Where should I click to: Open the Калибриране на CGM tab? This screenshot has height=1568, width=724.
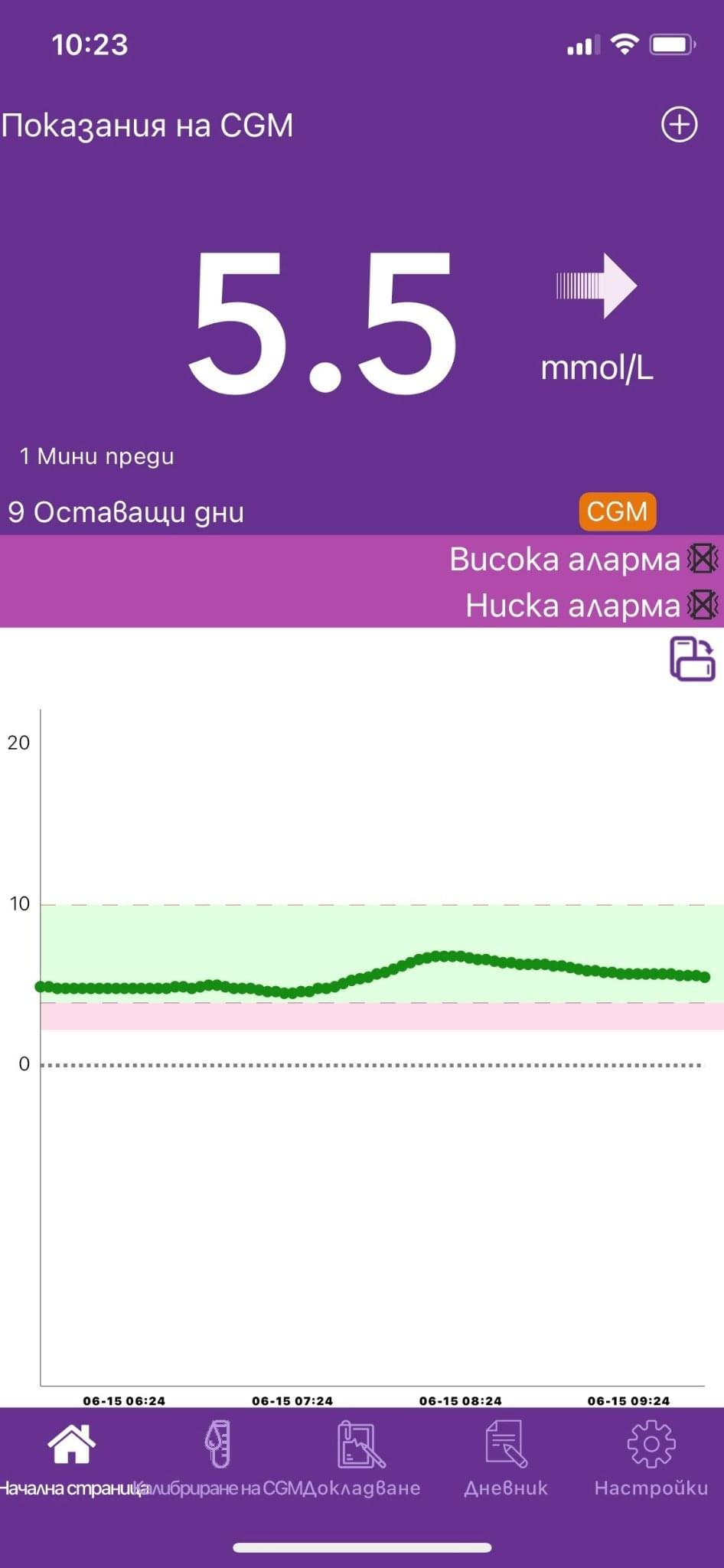tap(217, 1461)
